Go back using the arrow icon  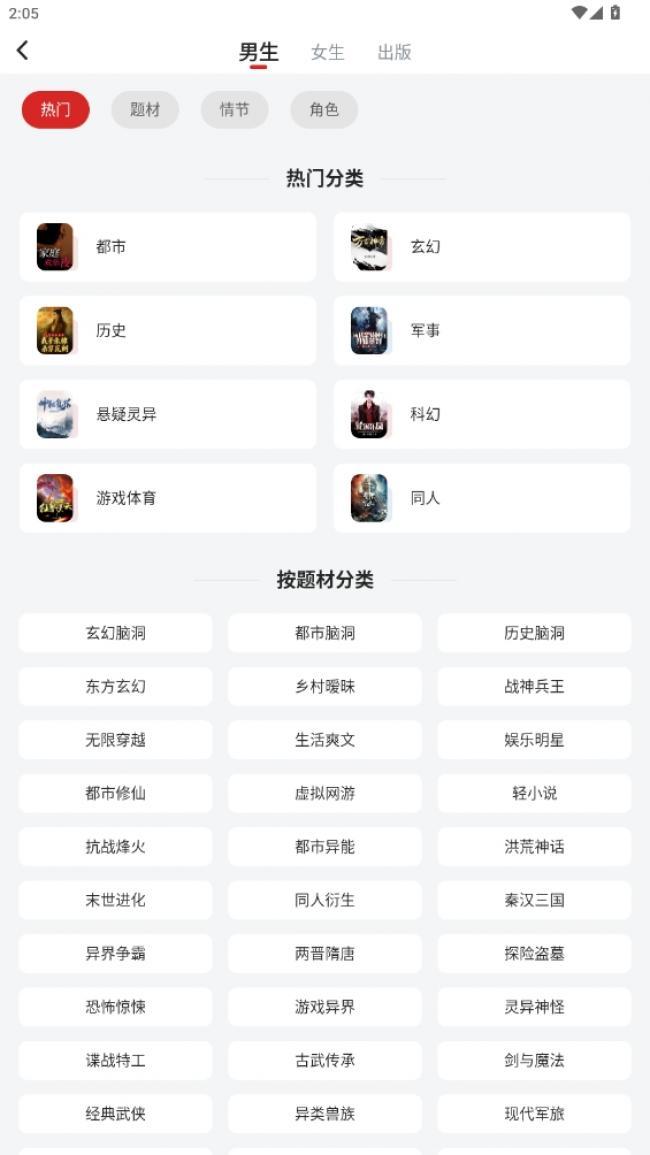click(x=23, y=51)
